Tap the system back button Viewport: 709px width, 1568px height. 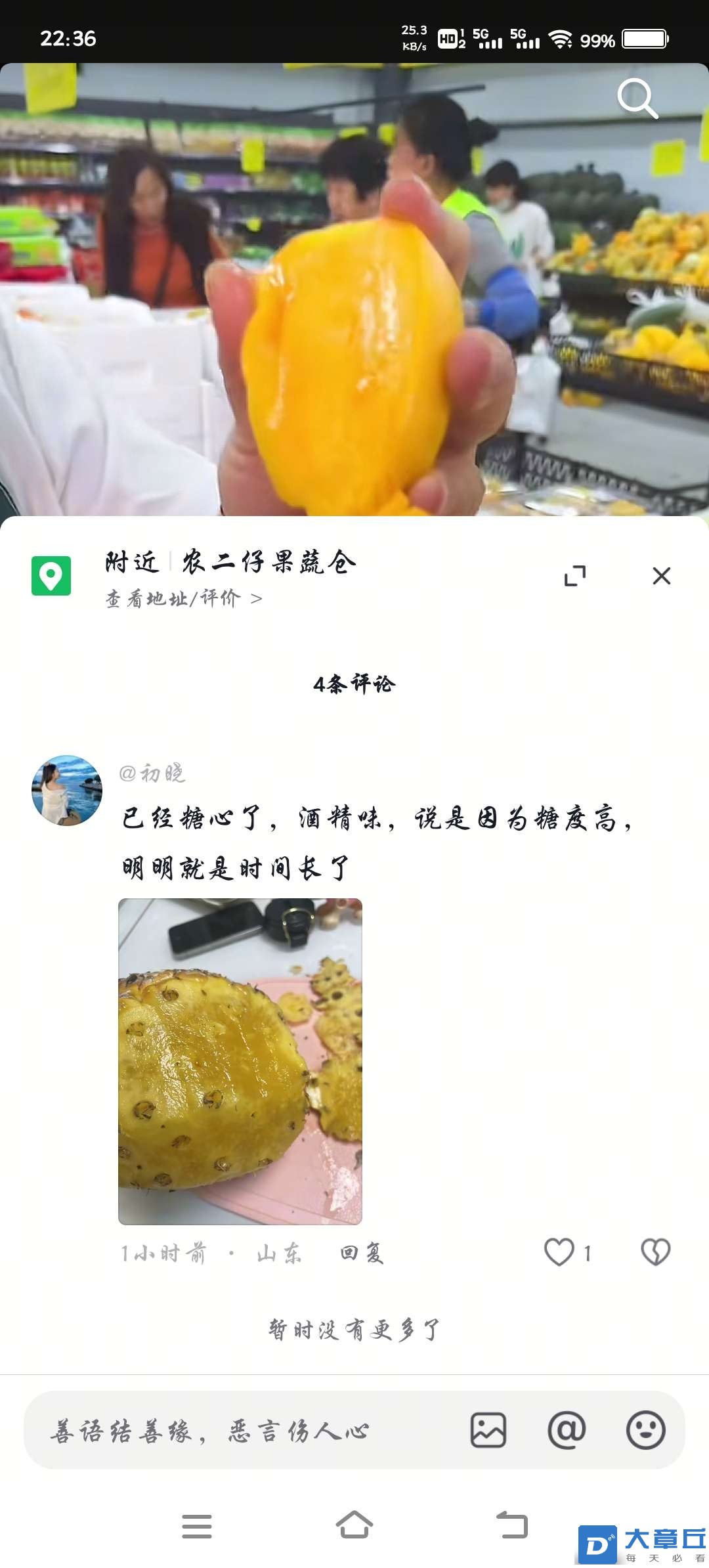(x=512, y=1525)
